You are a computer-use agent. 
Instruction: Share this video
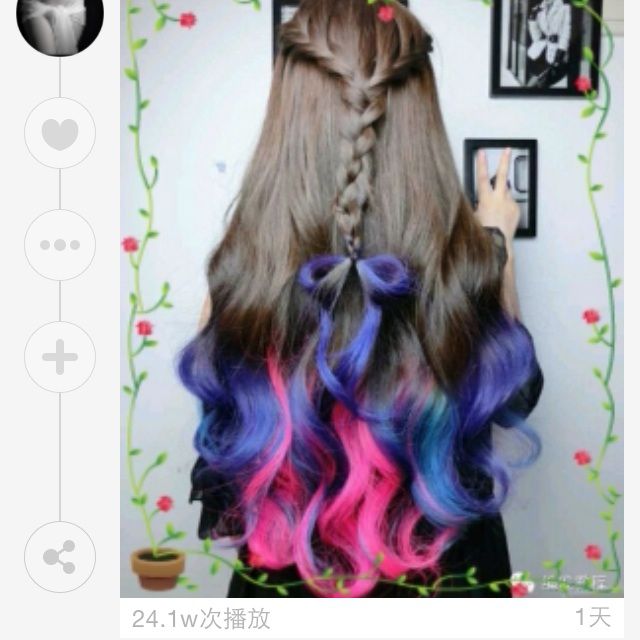[x=60, y=559]
